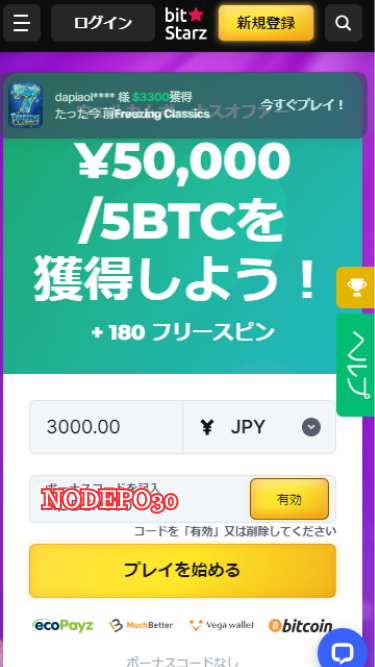
Task: Select the ボーナスコードなし option
Action: coord(182,661)
